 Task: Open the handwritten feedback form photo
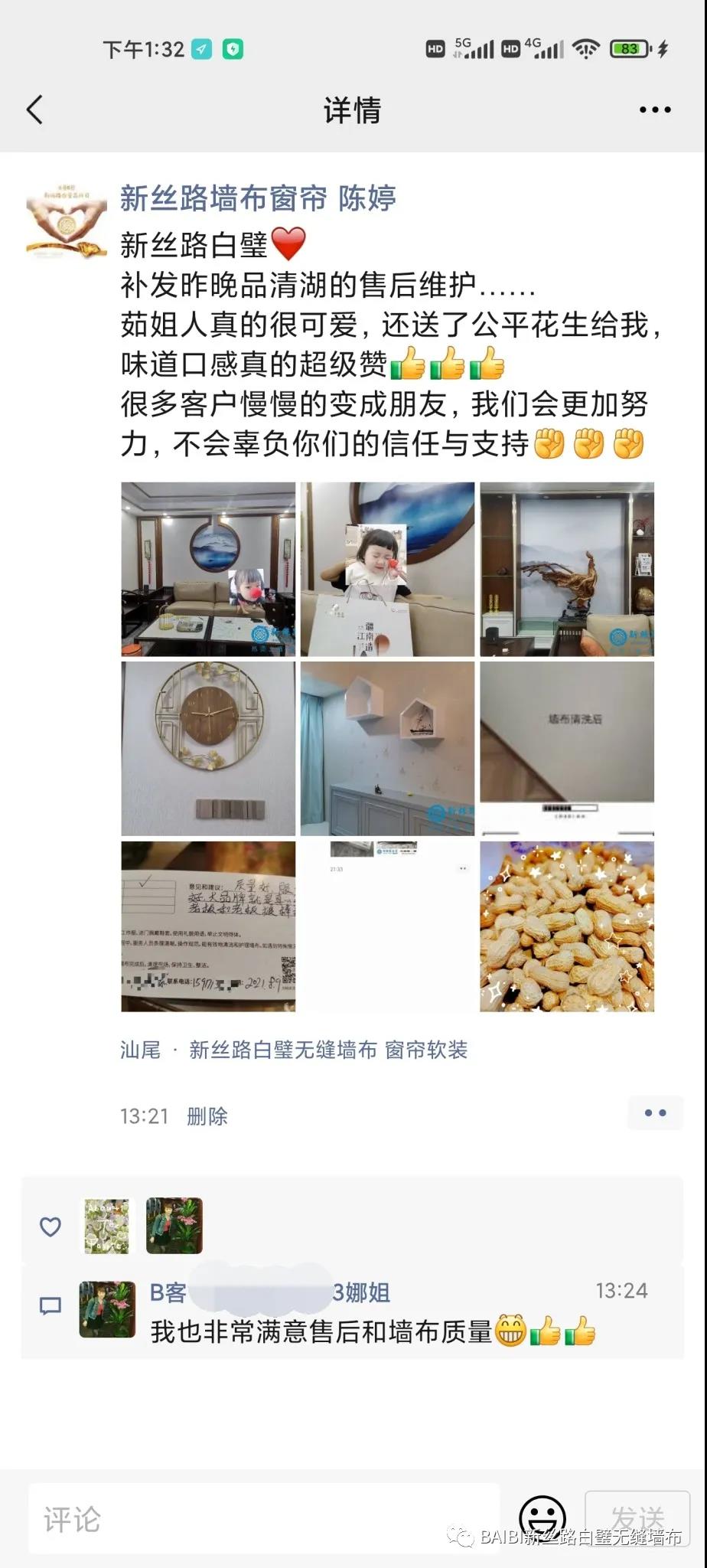[x=208, y=926]
